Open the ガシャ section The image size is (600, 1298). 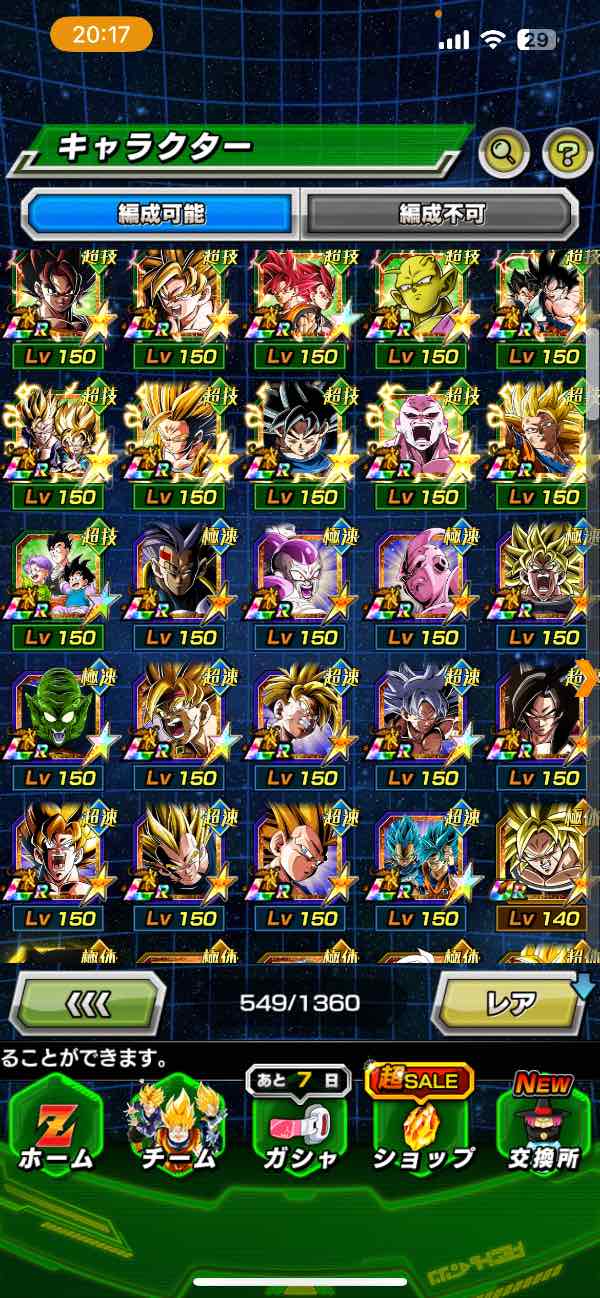click(299, 1127)
